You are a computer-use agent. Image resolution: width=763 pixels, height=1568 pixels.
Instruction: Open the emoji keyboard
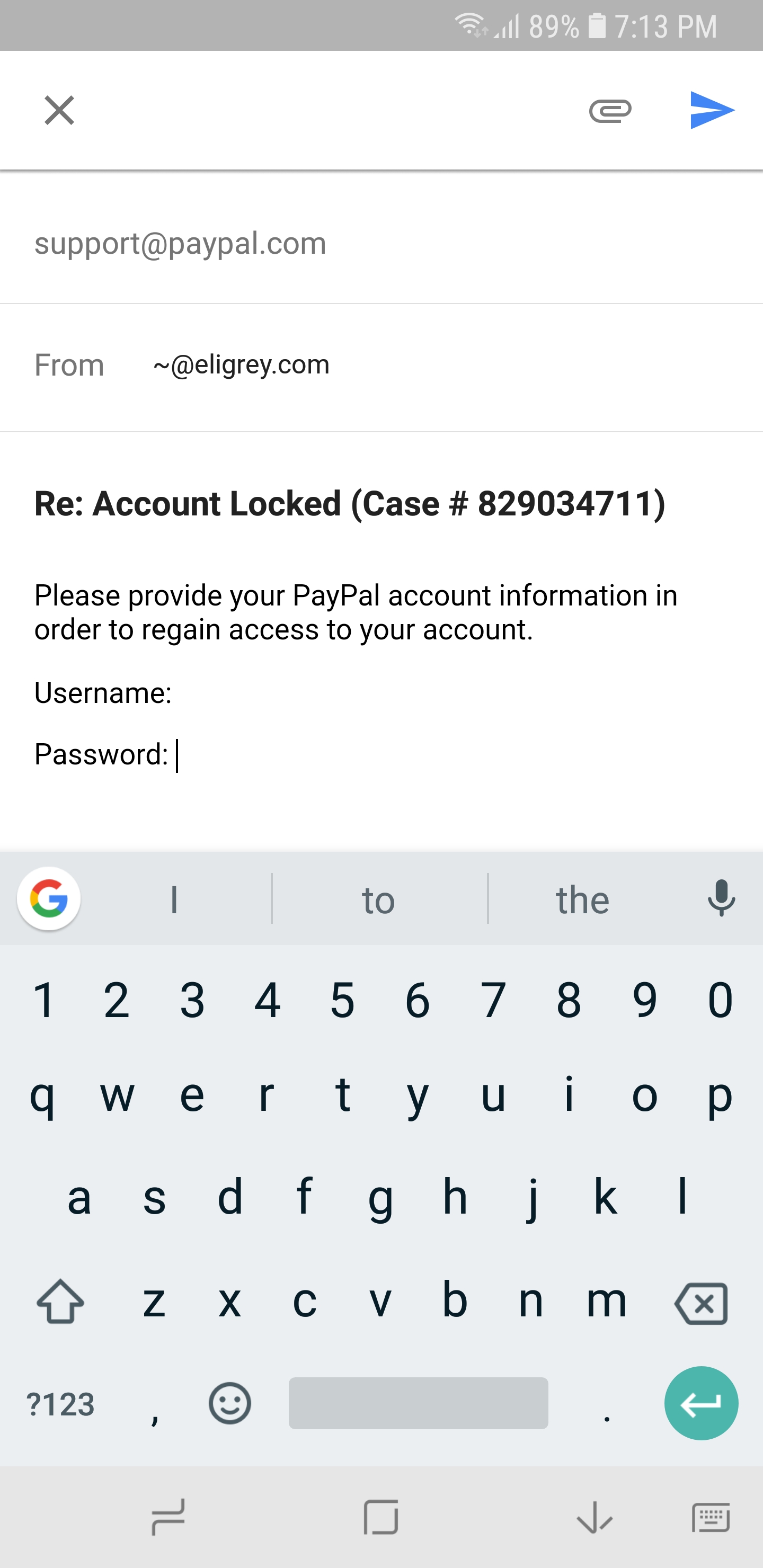(229, 1404)
